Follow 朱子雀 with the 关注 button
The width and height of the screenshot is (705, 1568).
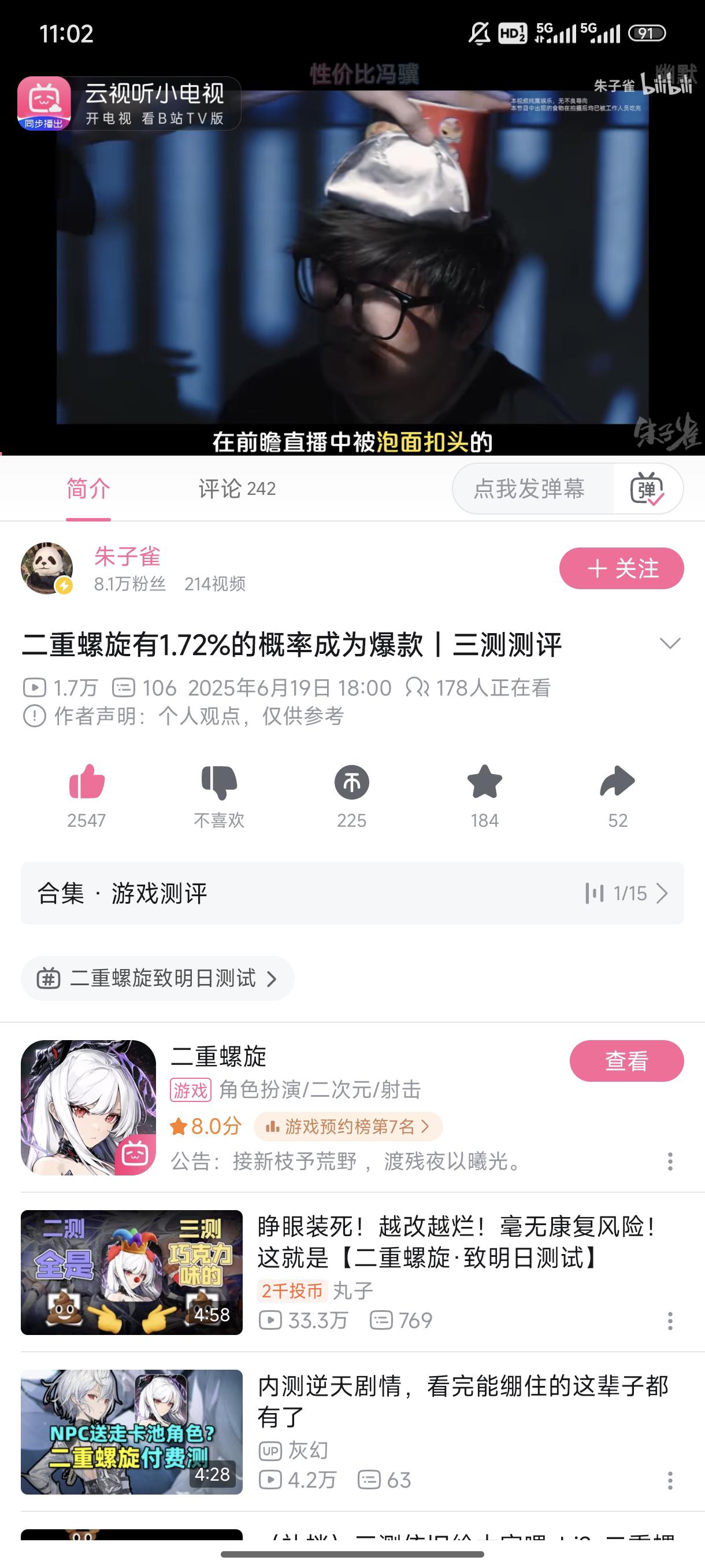pos(621,568)
